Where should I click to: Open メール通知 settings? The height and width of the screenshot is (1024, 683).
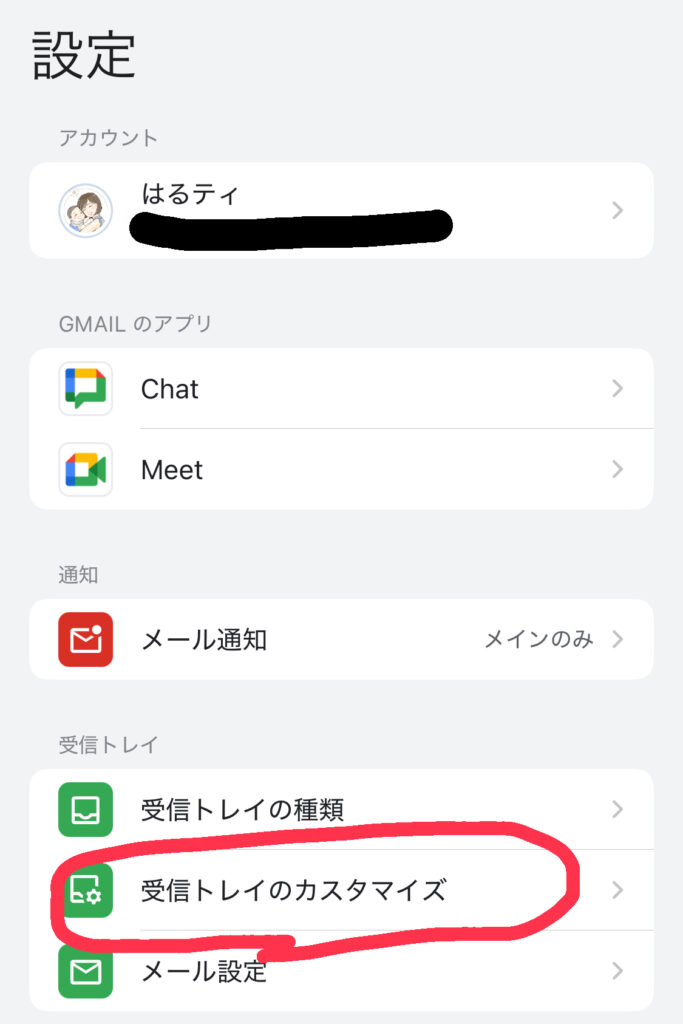point(340,640)
